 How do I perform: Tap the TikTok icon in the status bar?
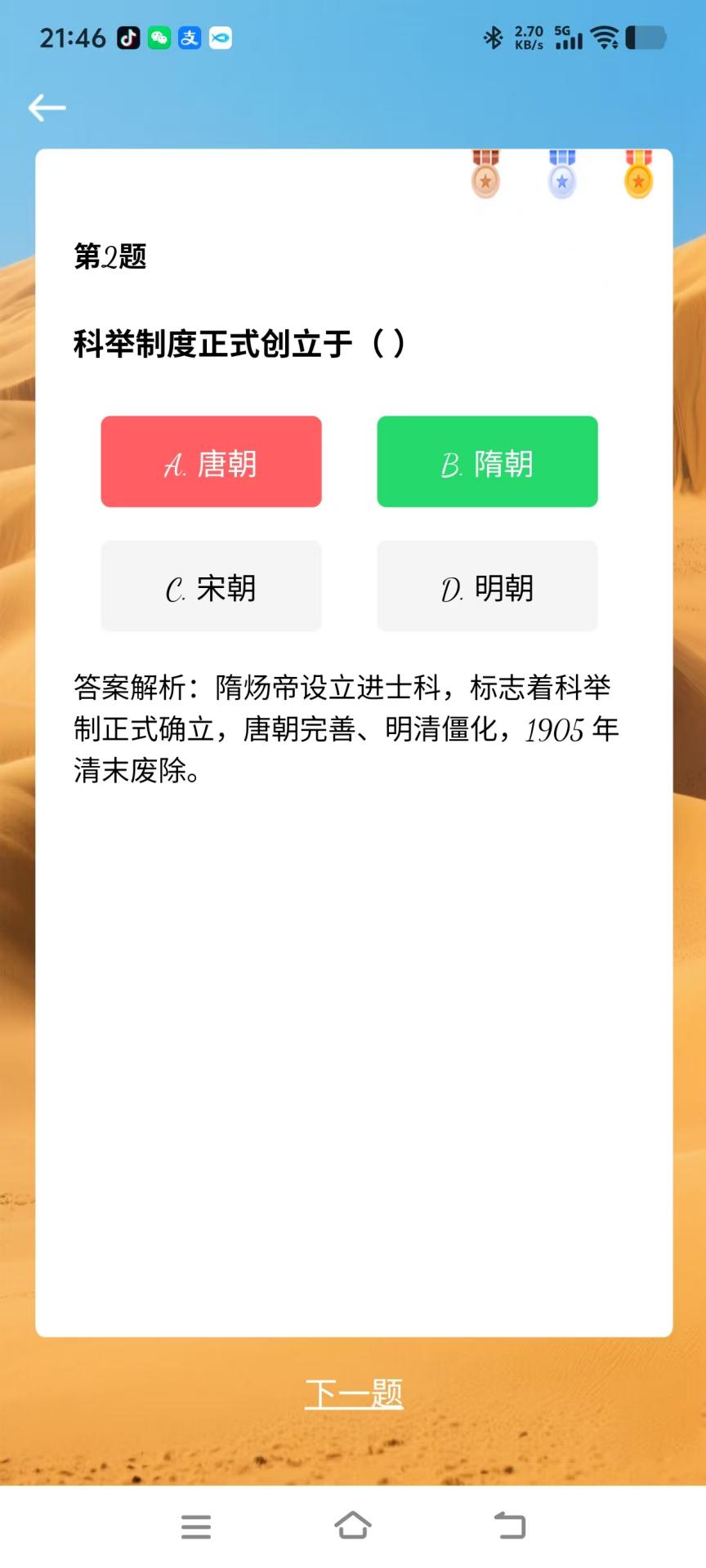click(x=127, y=37)
